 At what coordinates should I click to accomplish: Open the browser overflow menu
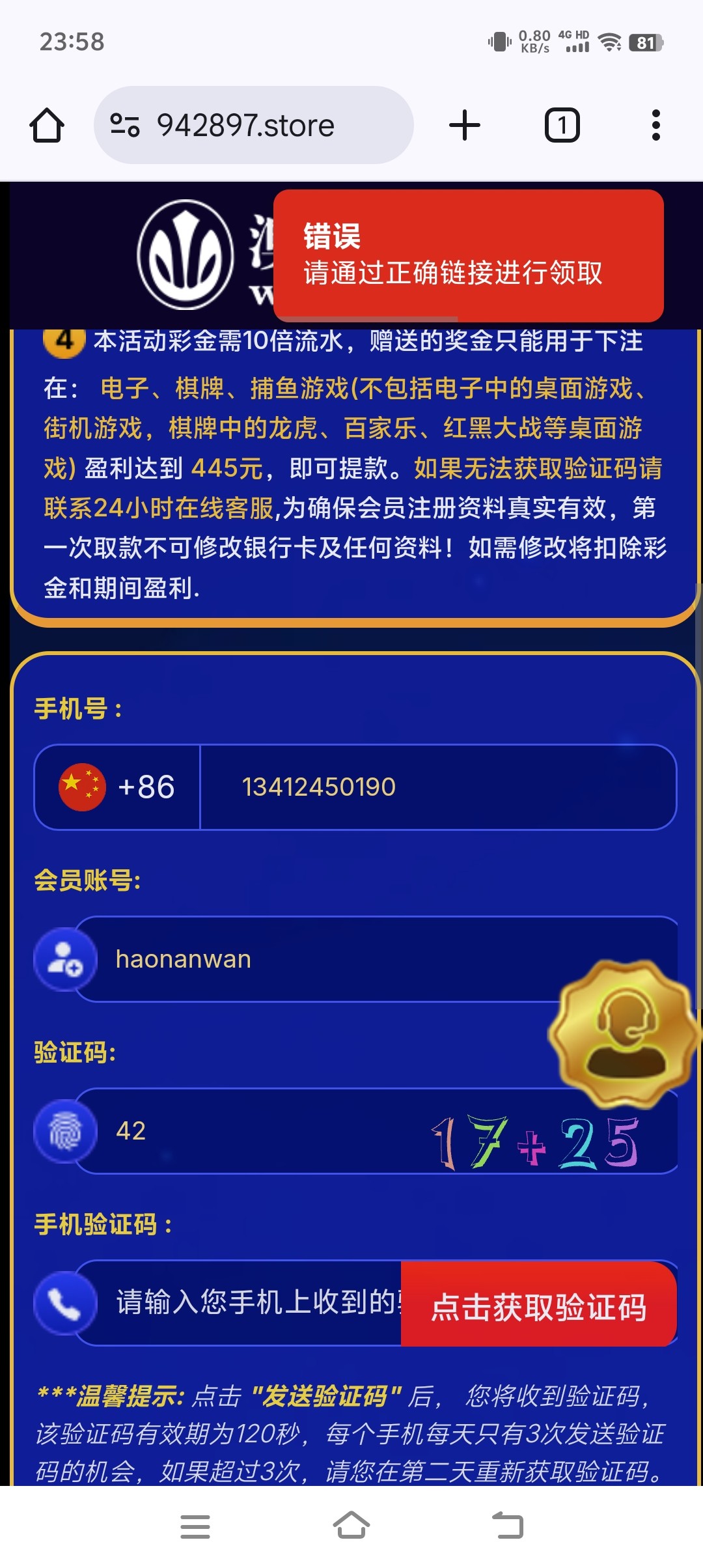click(655, 125)
